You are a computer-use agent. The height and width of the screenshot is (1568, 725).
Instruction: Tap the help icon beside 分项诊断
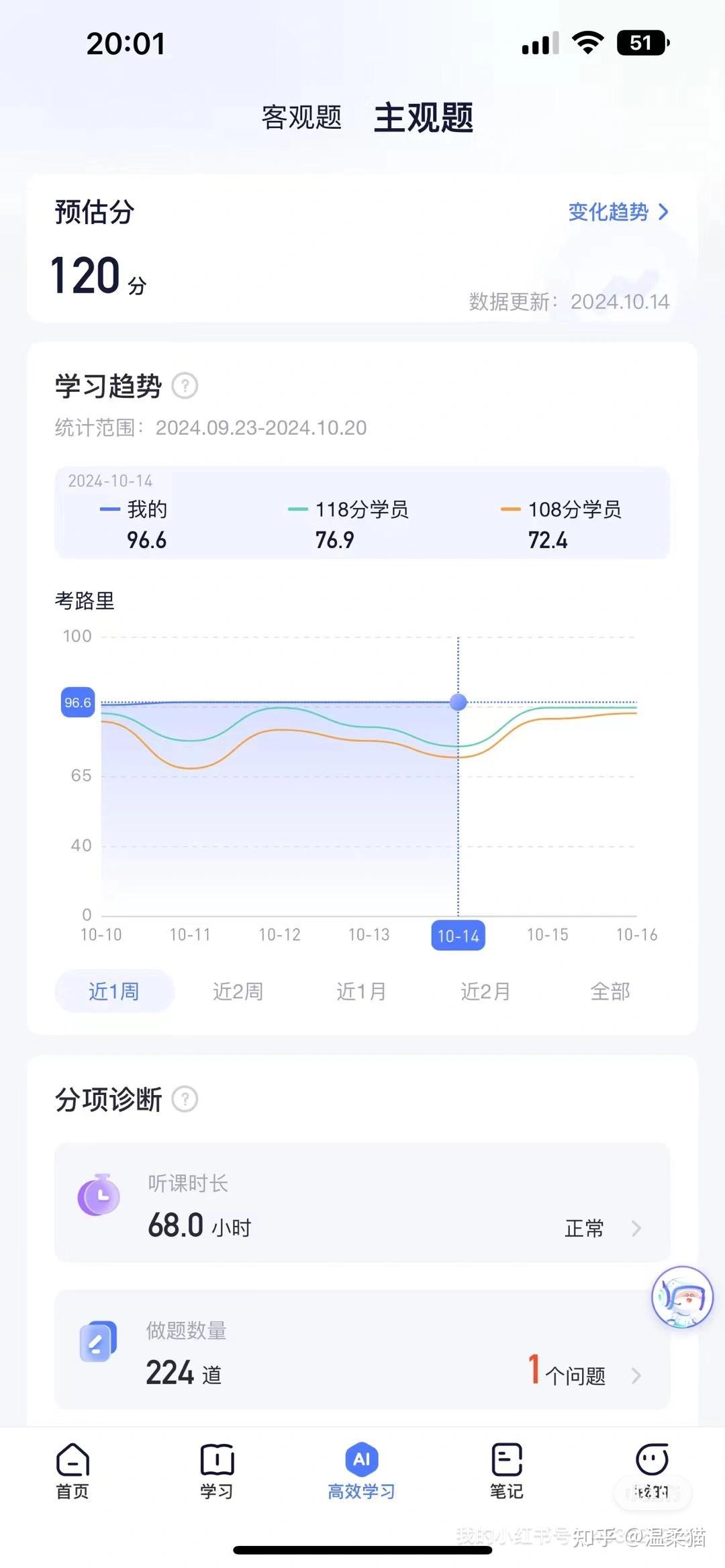click(x=185, y=1099)
